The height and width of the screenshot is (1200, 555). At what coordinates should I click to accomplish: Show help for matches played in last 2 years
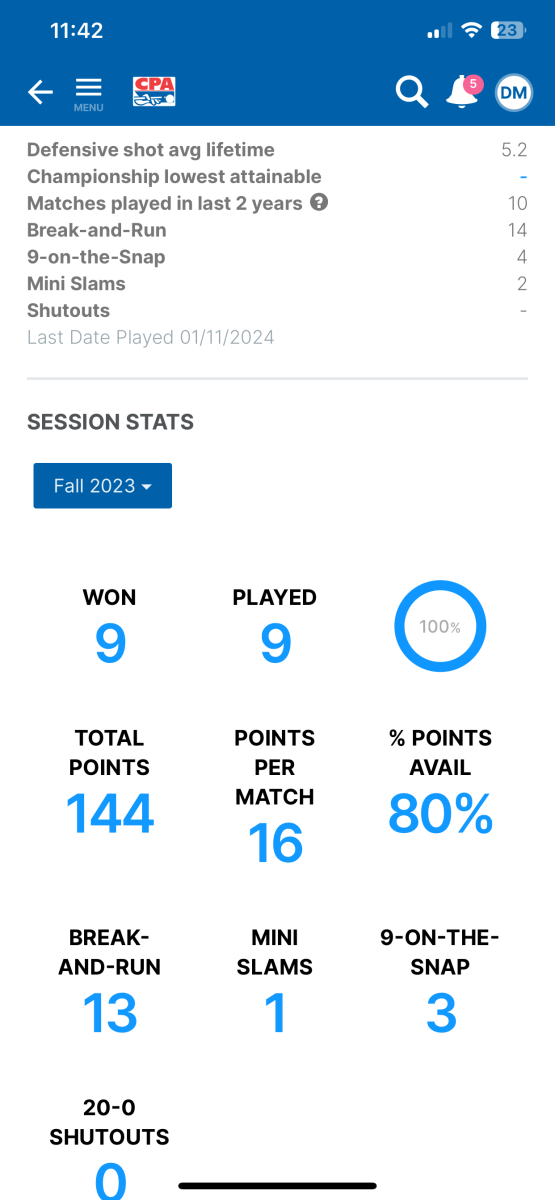click(319, 203)
